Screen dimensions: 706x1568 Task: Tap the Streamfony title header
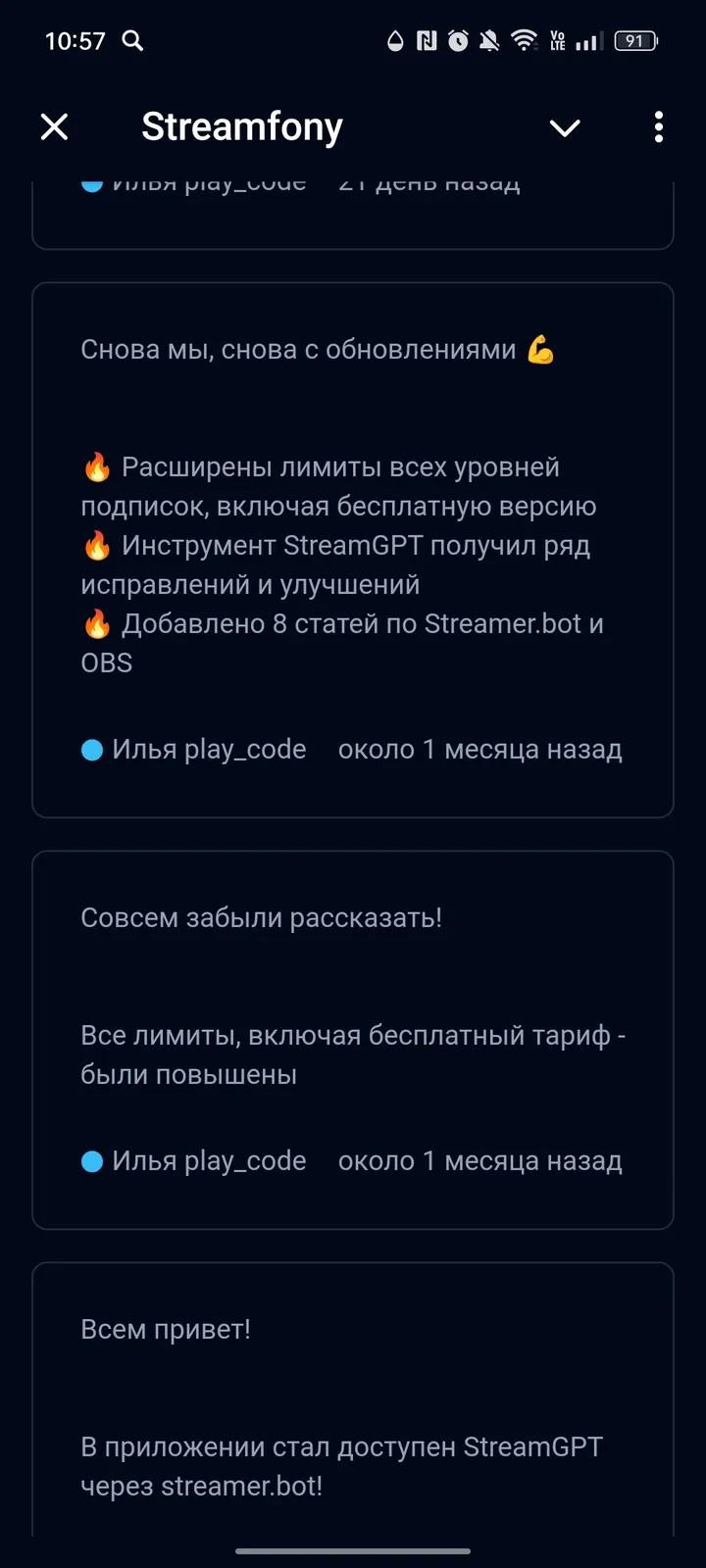tap(242, 126)
